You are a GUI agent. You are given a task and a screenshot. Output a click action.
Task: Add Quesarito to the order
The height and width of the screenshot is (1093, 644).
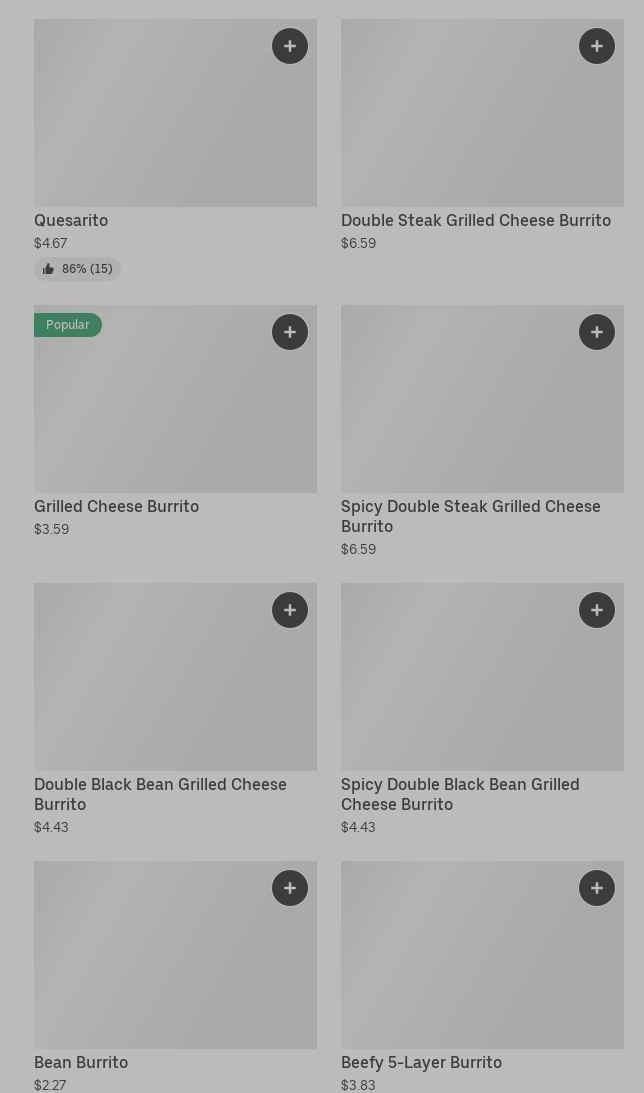(x=290, y=46)
